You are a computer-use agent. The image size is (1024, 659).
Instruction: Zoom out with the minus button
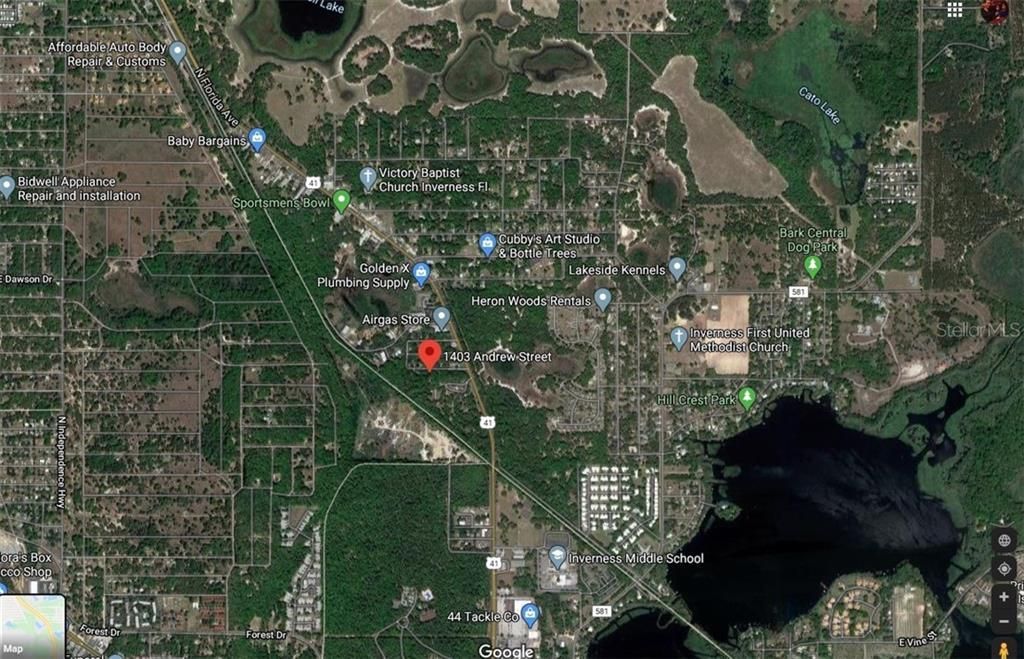(1004, 622)
